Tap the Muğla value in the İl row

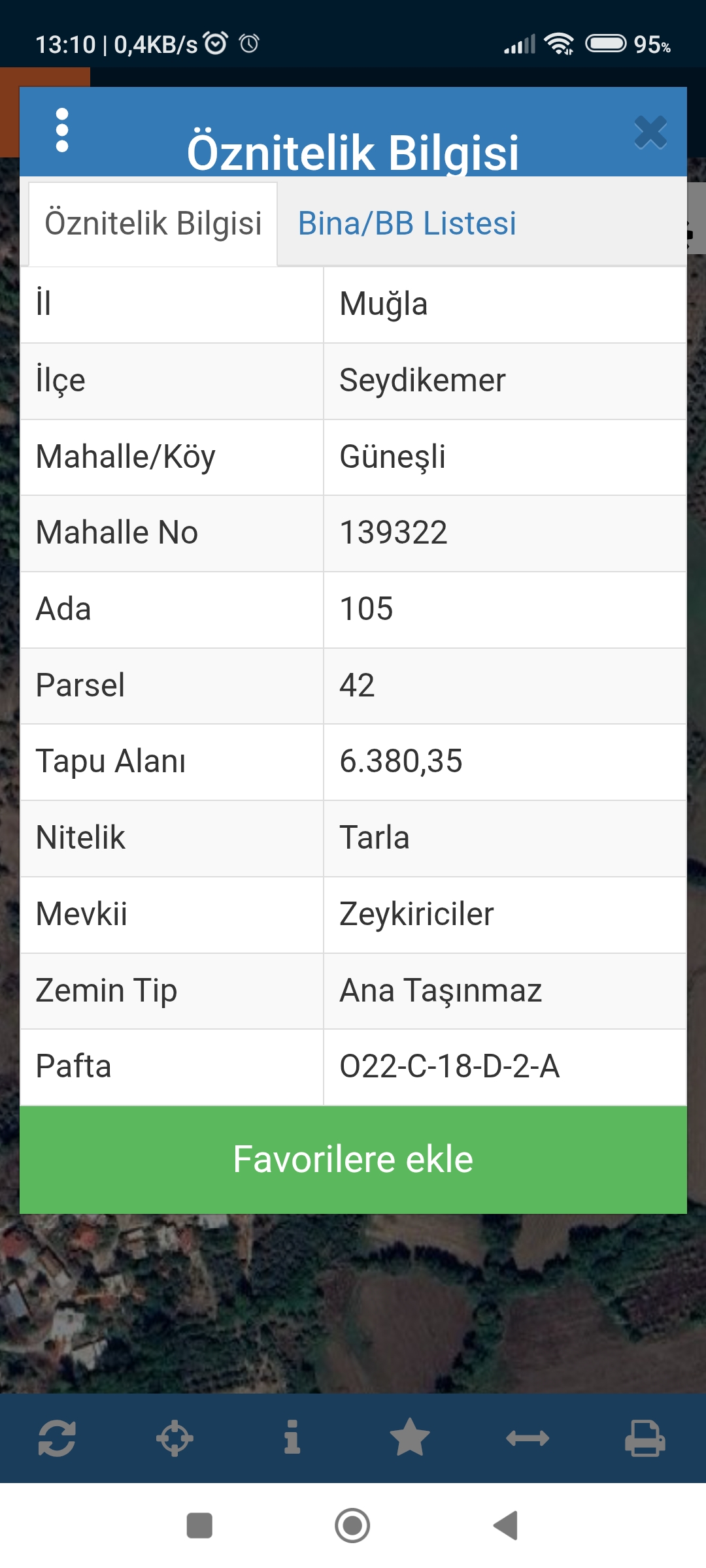[384, 304]
